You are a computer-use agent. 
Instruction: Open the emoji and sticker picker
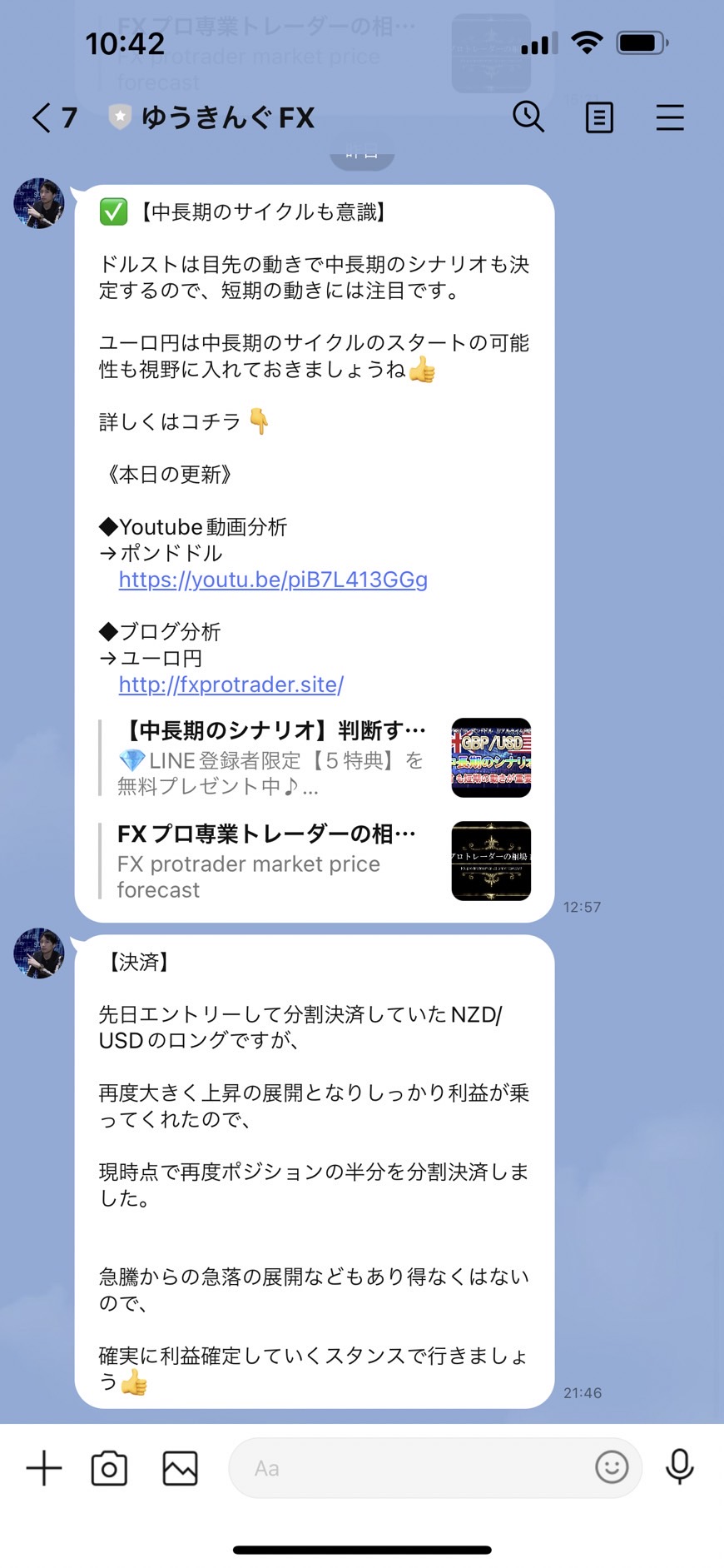click(612, 1467)
